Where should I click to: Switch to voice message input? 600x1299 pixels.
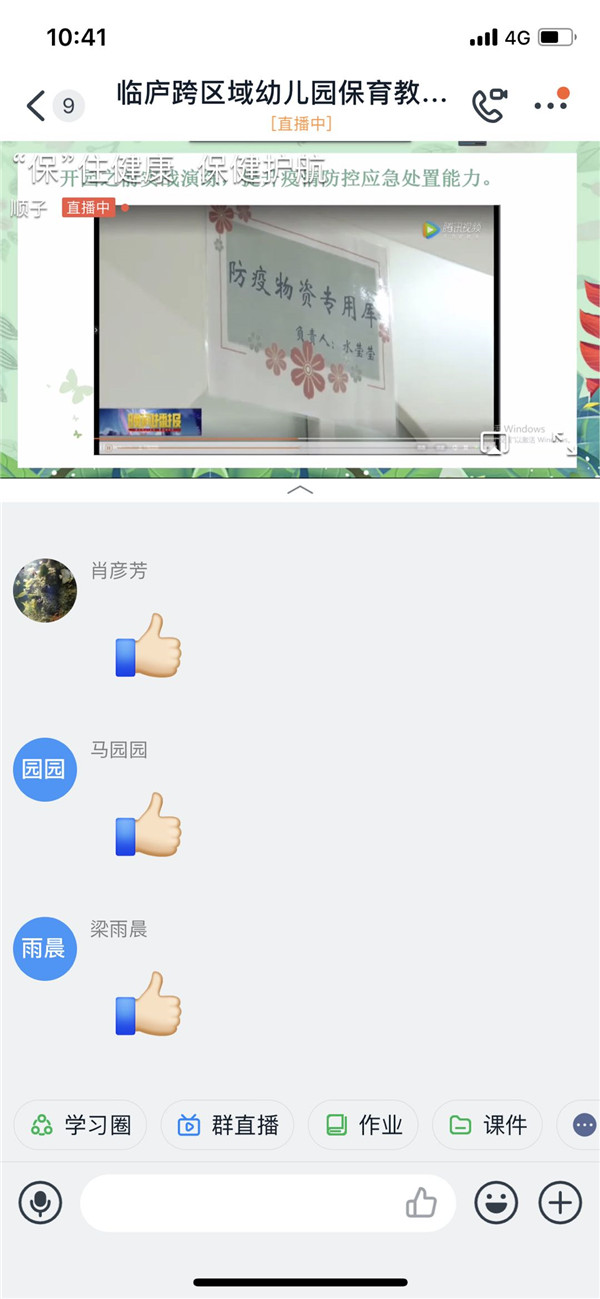click(40, 1203)
